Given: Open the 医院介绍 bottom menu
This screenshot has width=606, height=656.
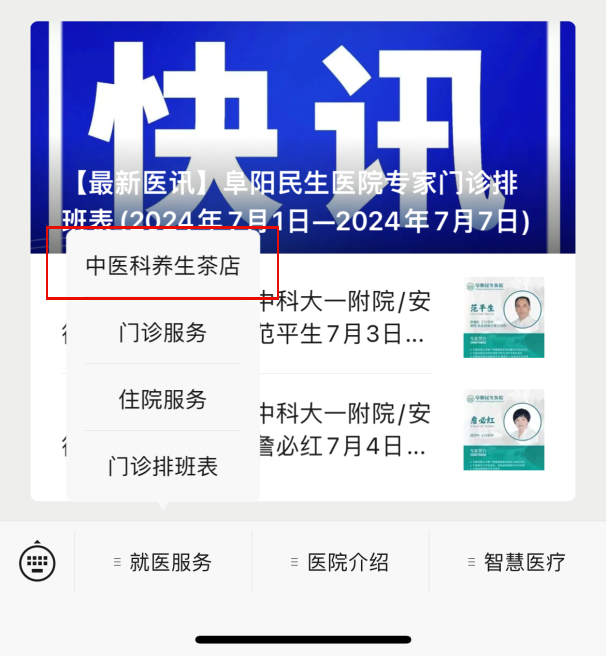Looking at the screenshot, I should pyautogui.click(x=340, y=562).
